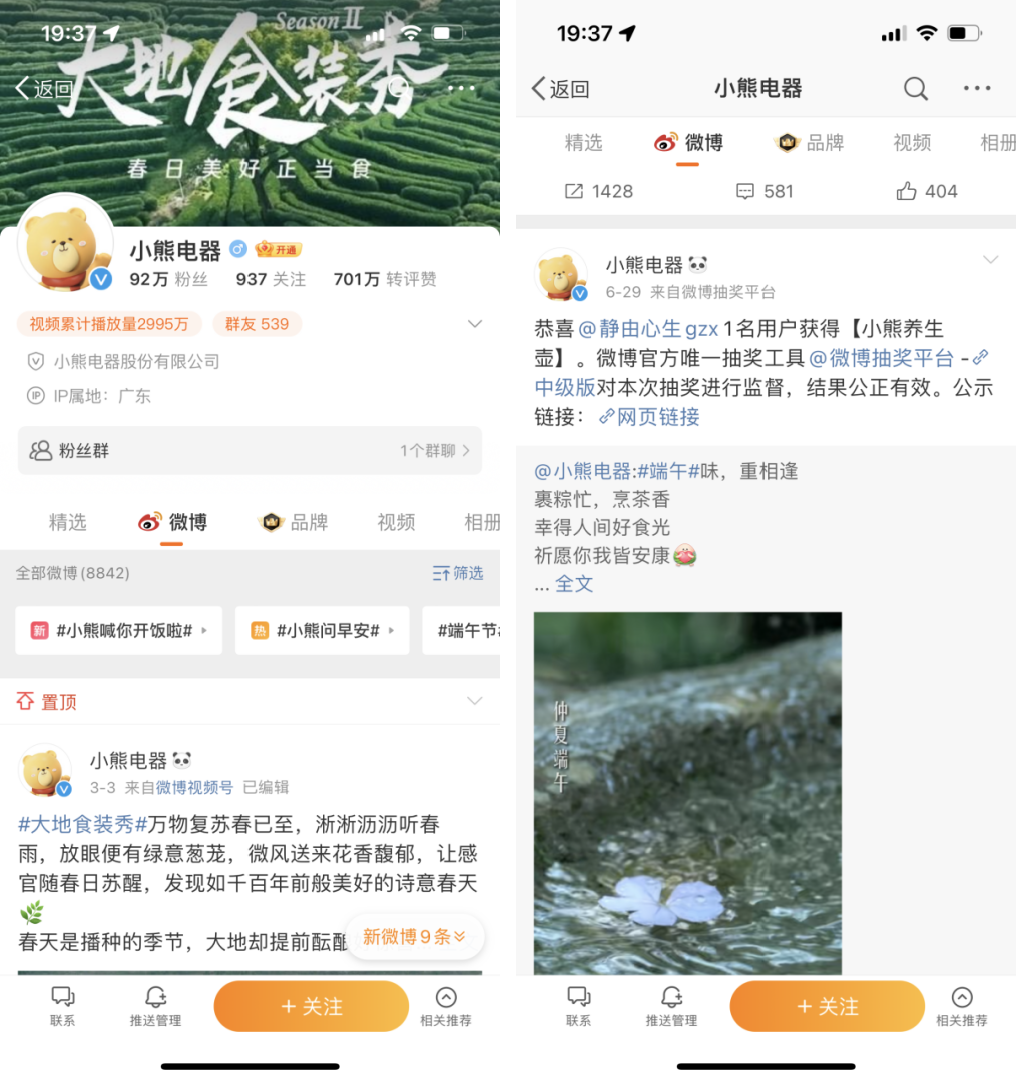Select the #小熊问早安# topic chip
This screenshot has height=1080, width=1016.
point(322,630)
